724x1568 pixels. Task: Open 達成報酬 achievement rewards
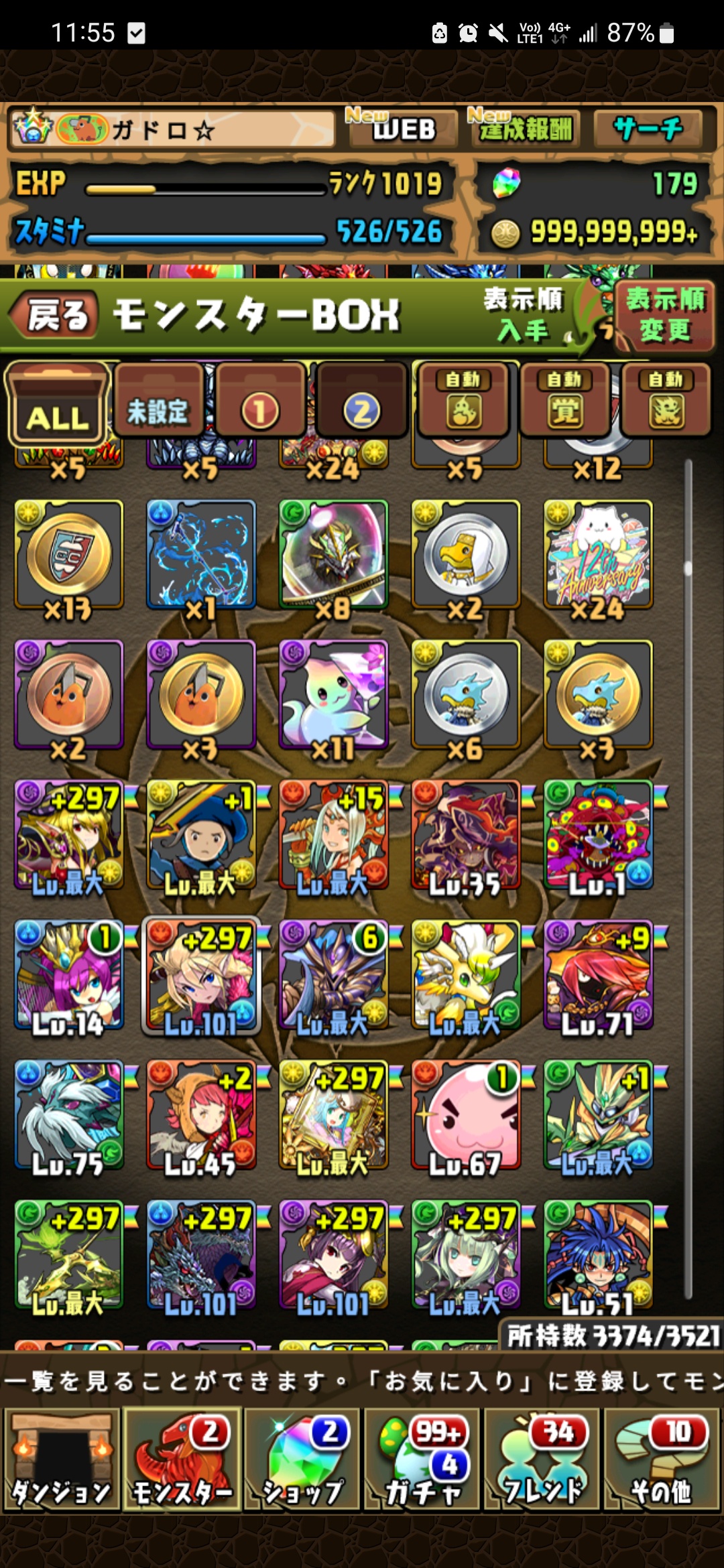[x=524, y=127]
